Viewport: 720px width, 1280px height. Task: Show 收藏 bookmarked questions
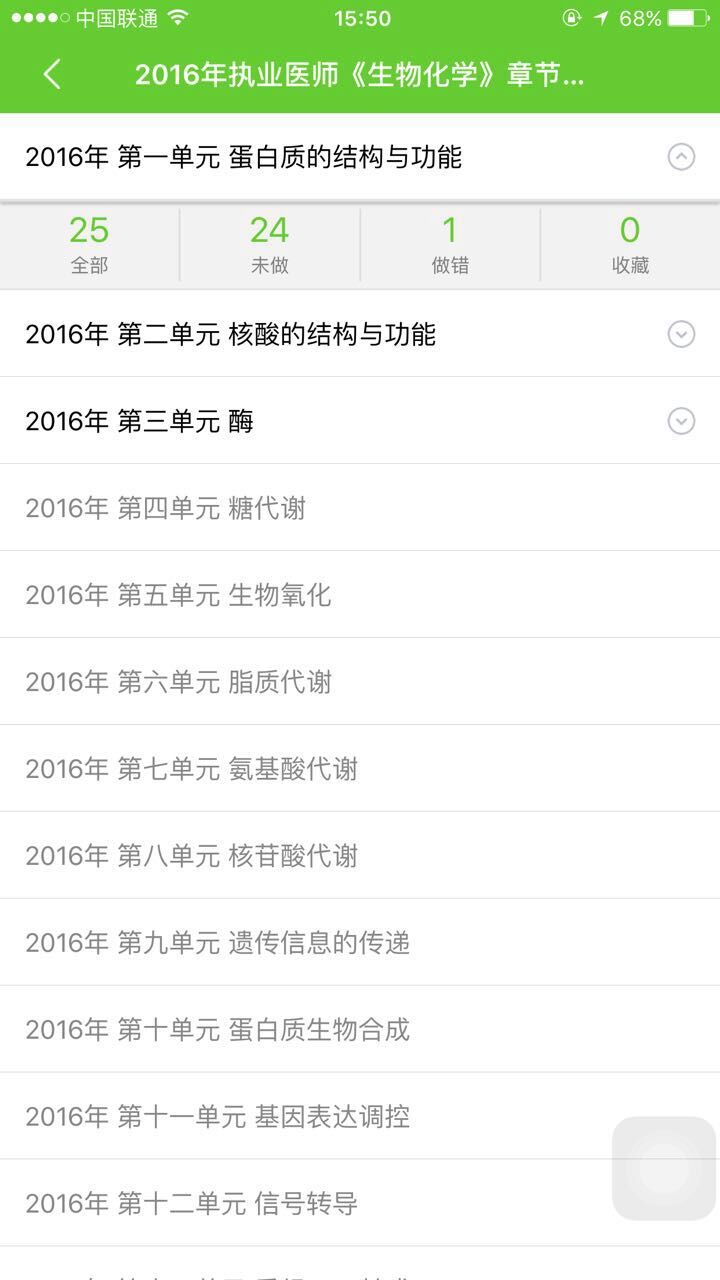pos(630,245)
